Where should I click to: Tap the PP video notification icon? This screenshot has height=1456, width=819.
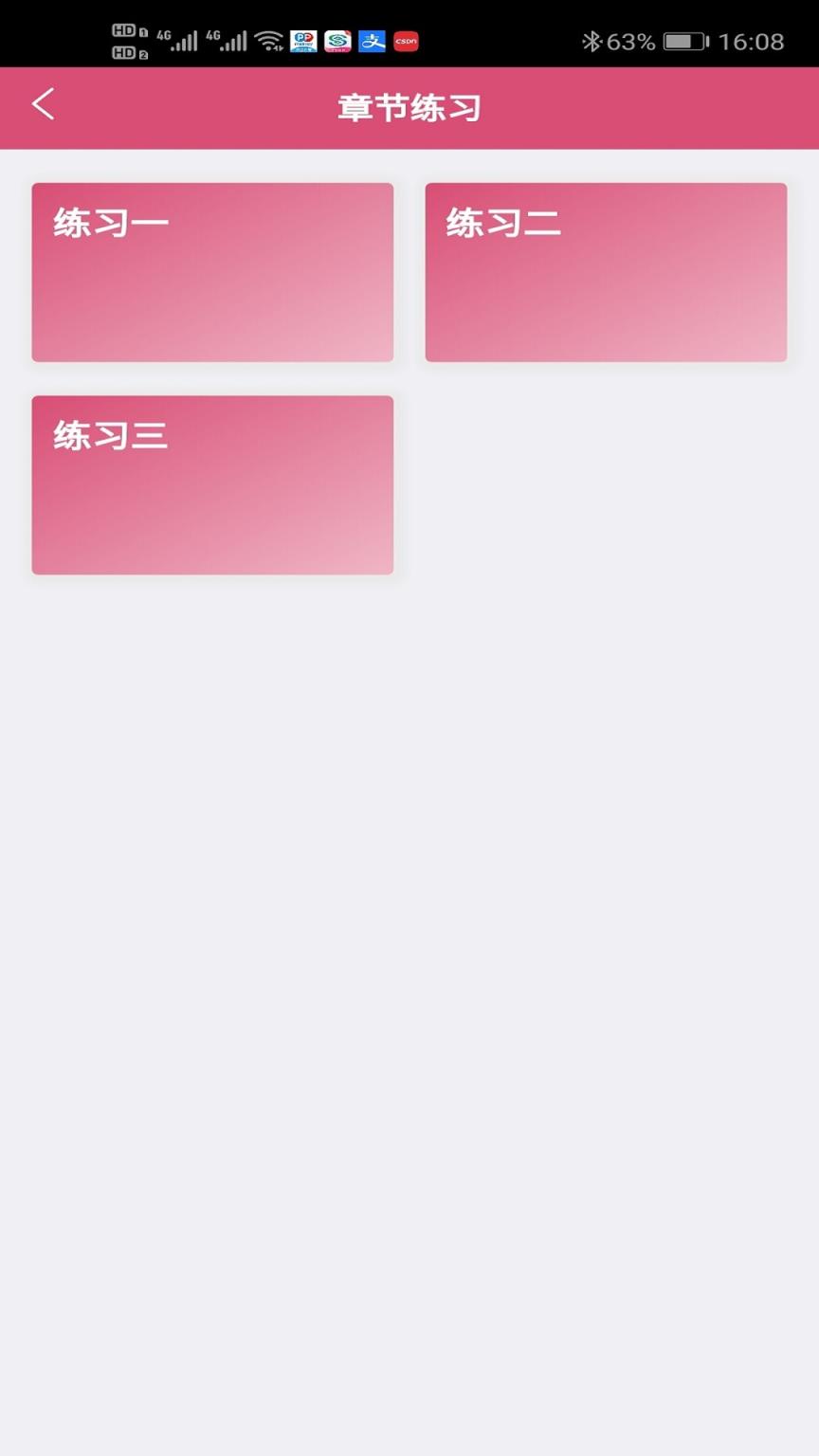(302, 41)
